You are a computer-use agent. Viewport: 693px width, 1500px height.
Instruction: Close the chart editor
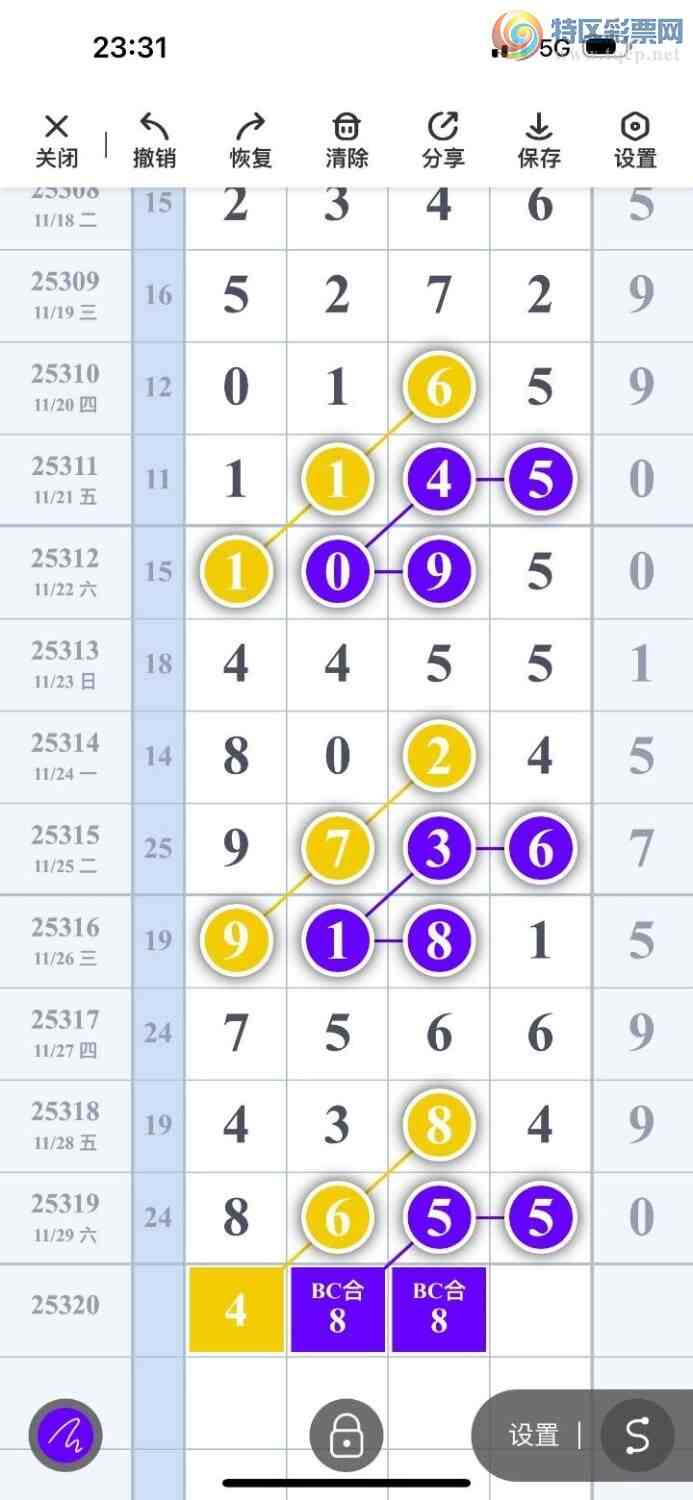(x=57, y=140)
